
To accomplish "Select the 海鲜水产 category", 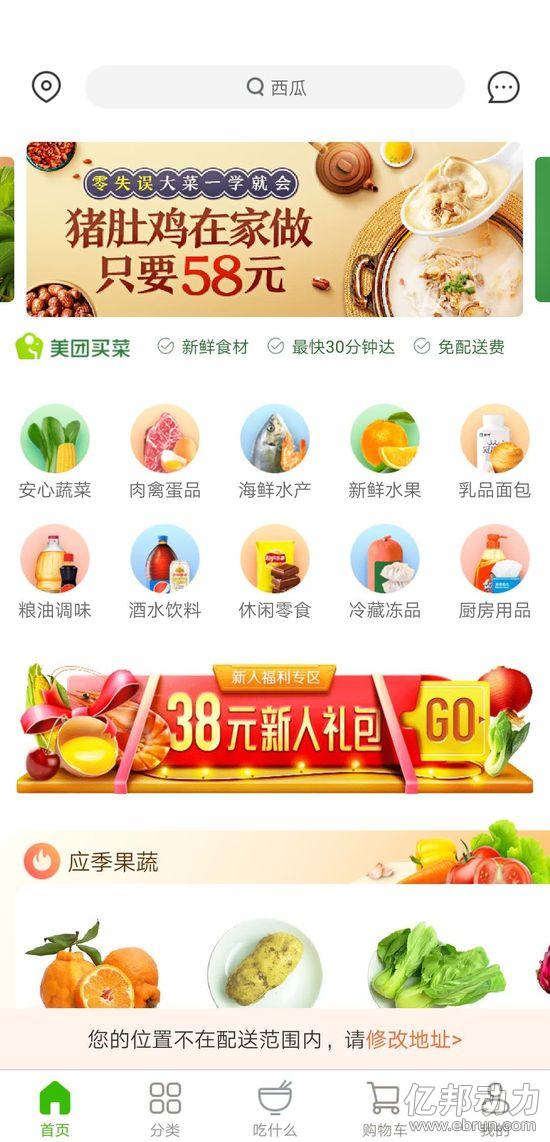I will coord(275,452).
